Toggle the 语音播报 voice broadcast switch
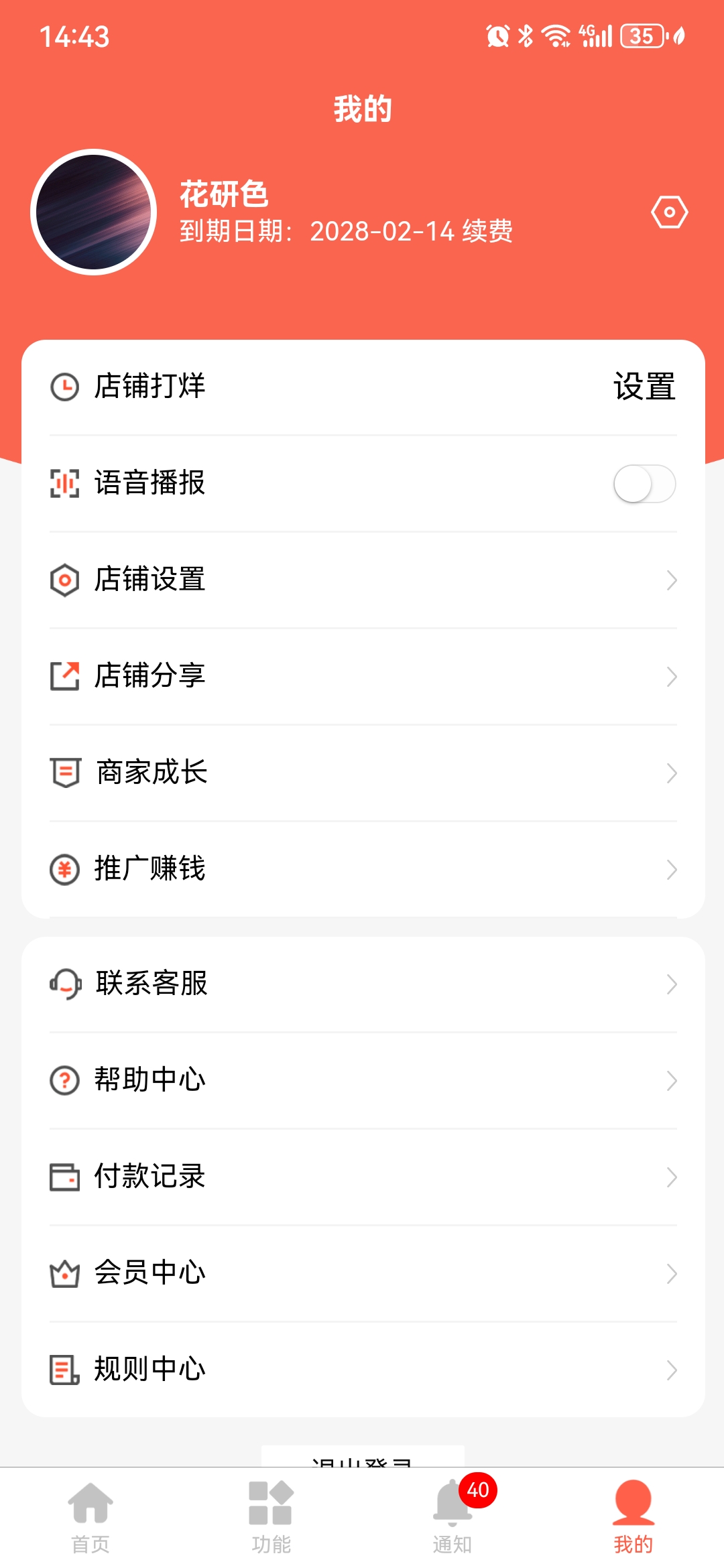Image resolution: width=724 pixels, height=1568 pixels. [646, 483]
